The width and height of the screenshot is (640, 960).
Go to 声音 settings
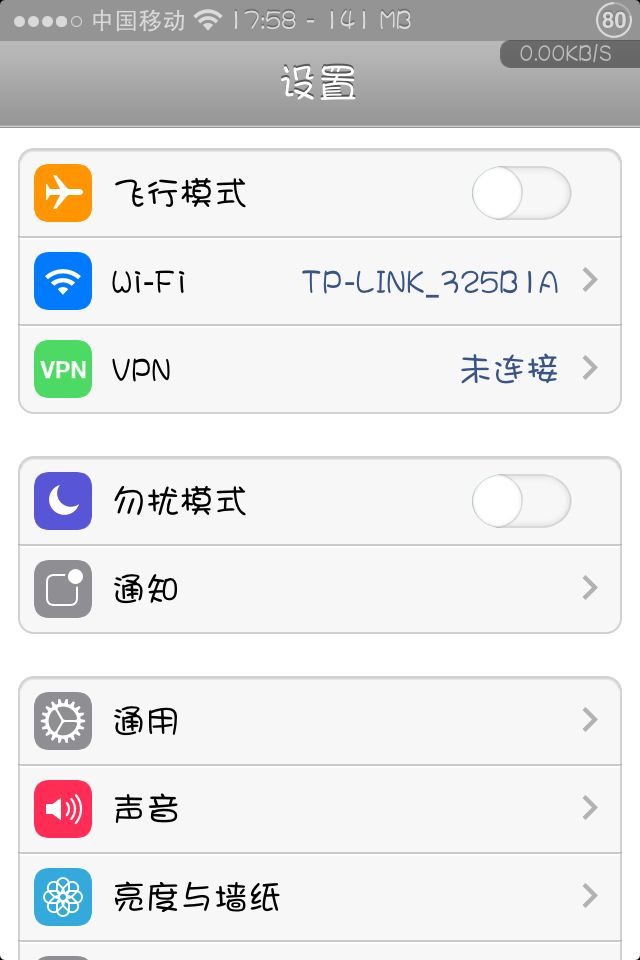[320, 809]
